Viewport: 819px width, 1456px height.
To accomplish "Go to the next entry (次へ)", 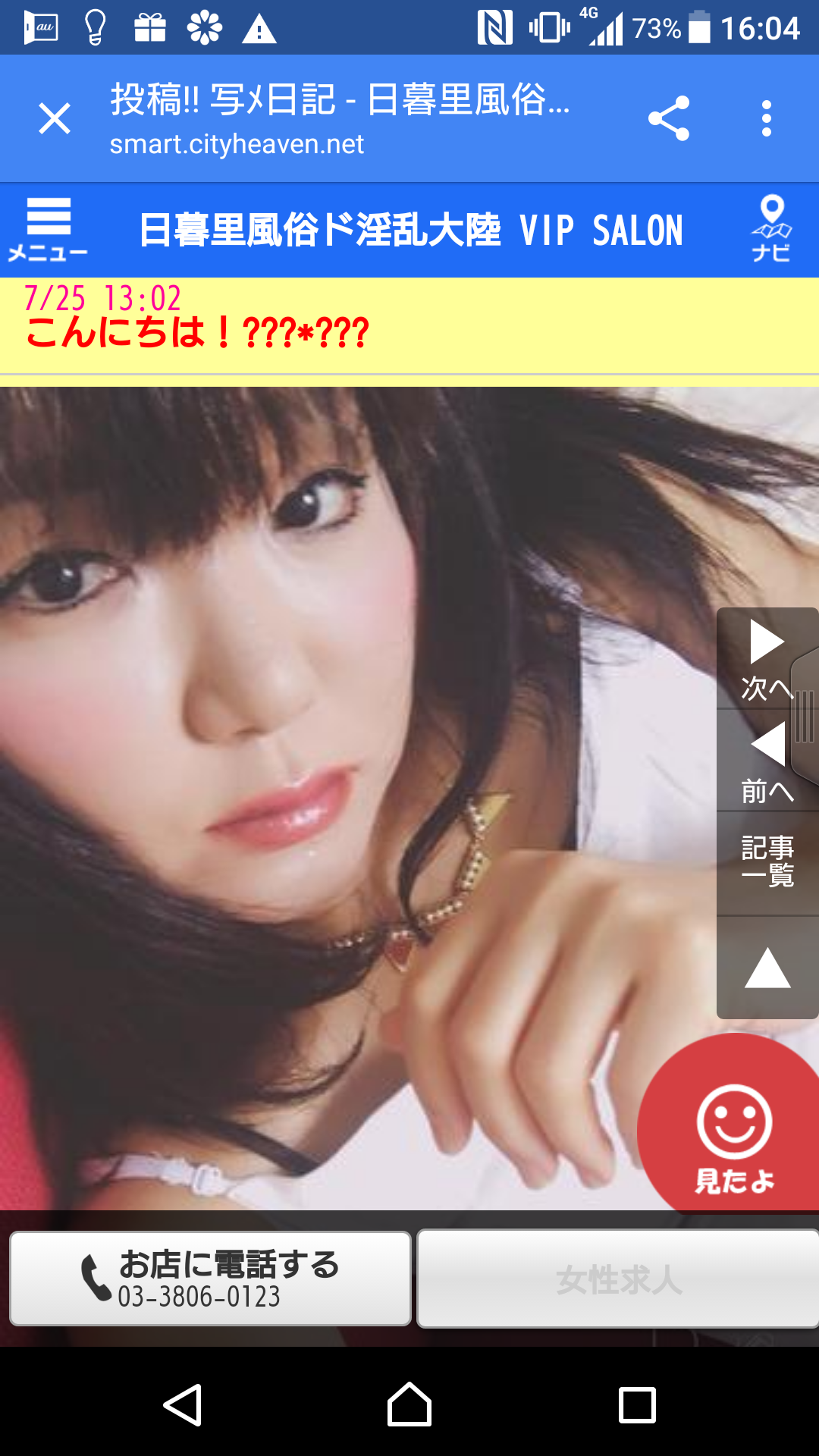I will click(764, 659).
